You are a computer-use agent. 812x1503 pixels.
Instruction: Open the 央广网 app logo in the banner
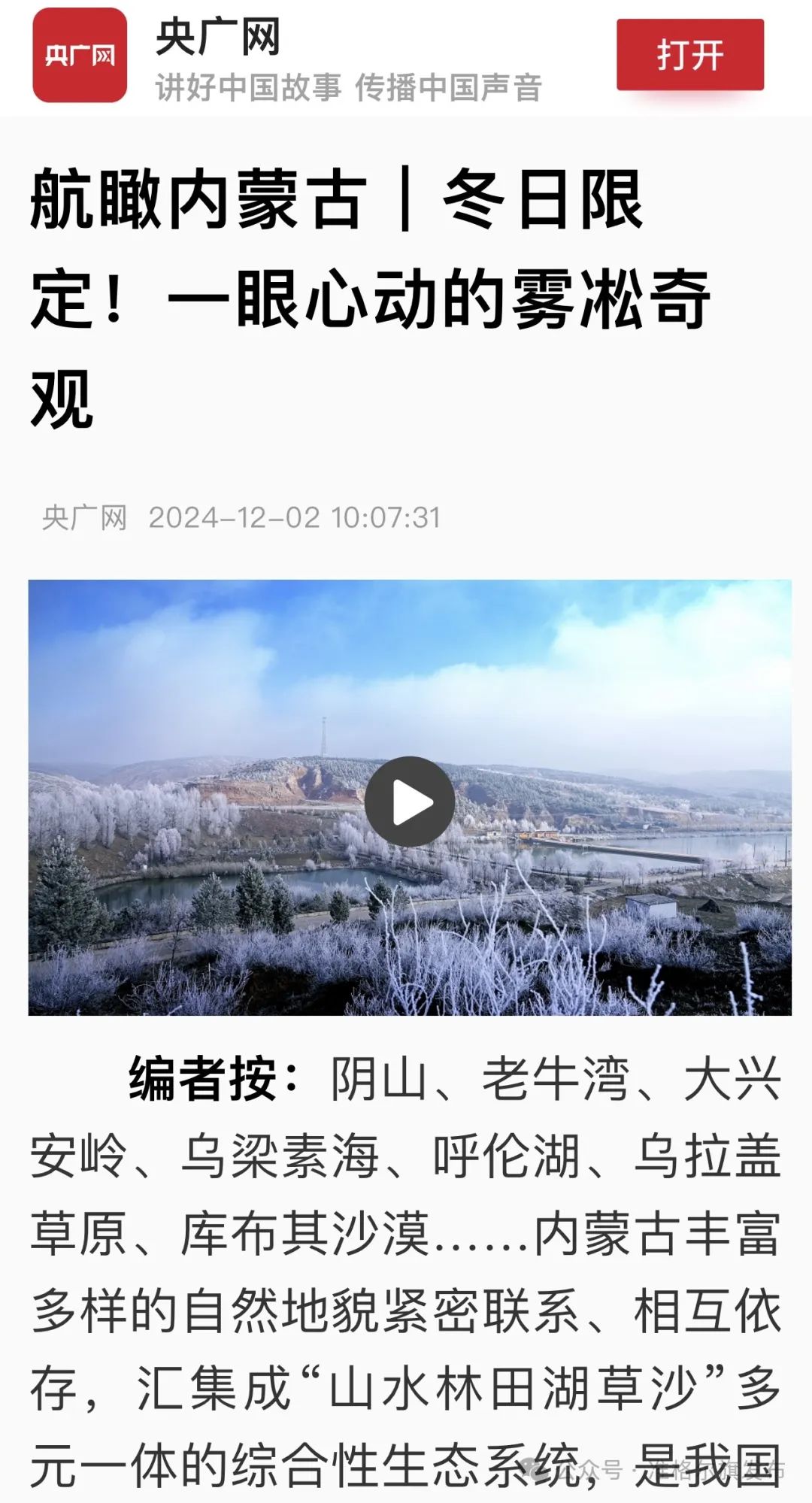(80, 56)
